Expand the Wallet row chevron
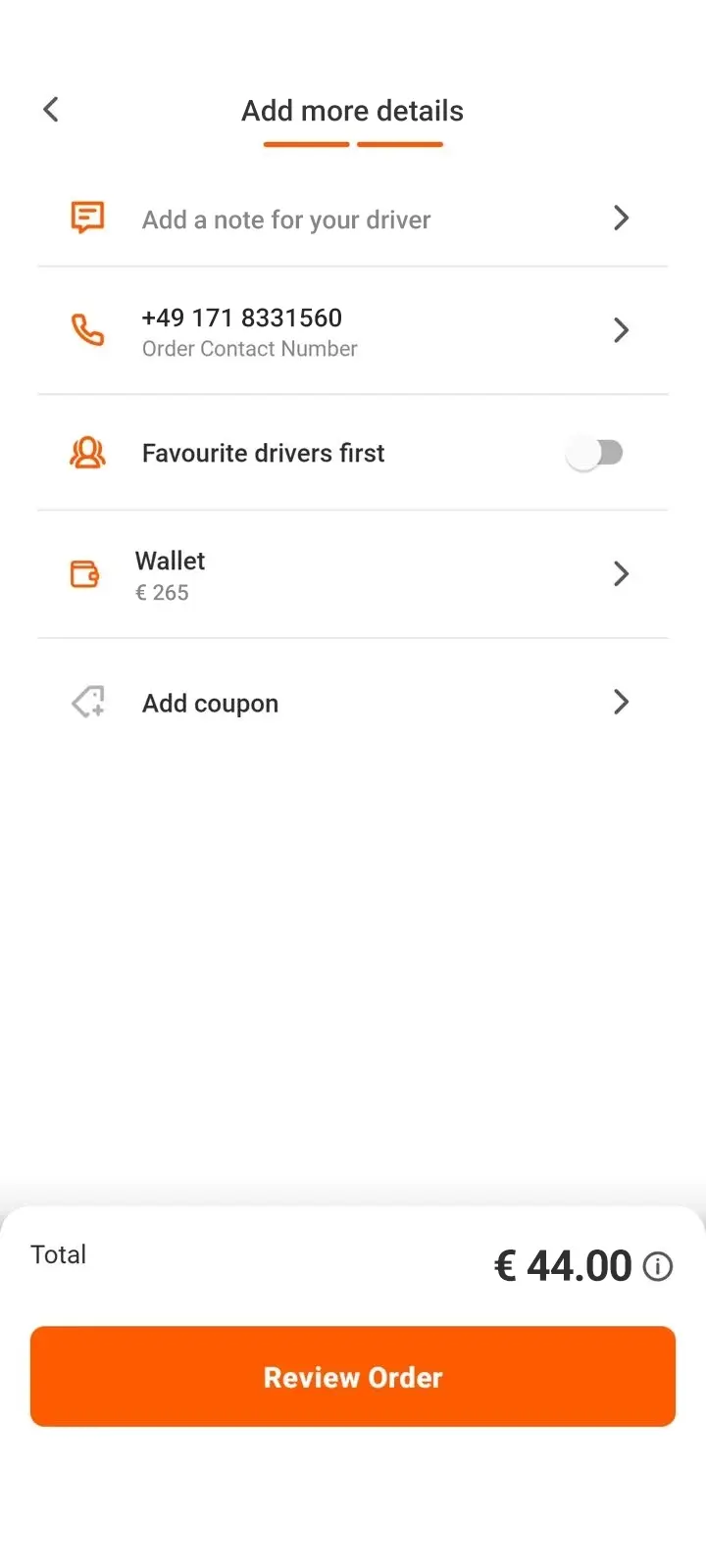The image size is (706, 1568). coord(621,573)
